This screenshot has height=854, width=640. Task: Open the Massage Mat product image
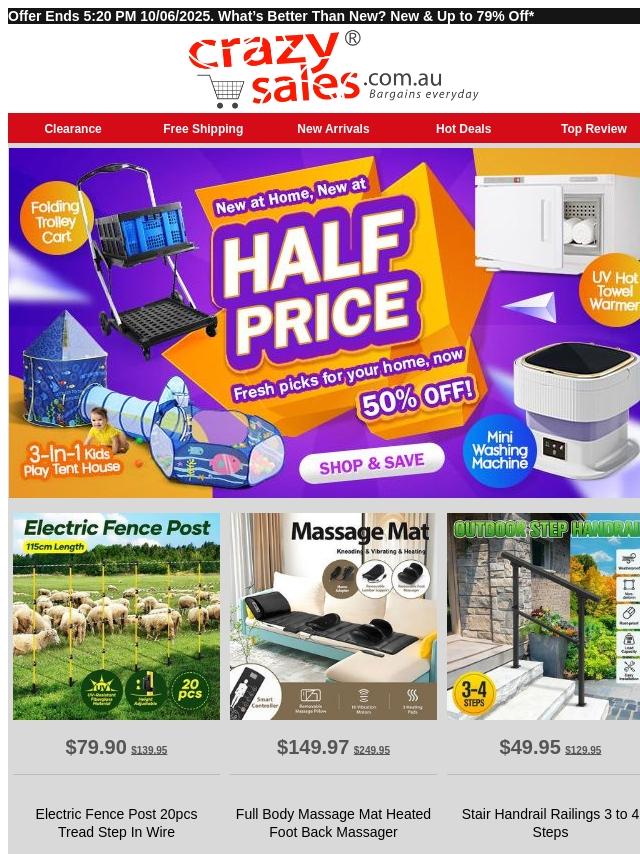coord(333,616)
